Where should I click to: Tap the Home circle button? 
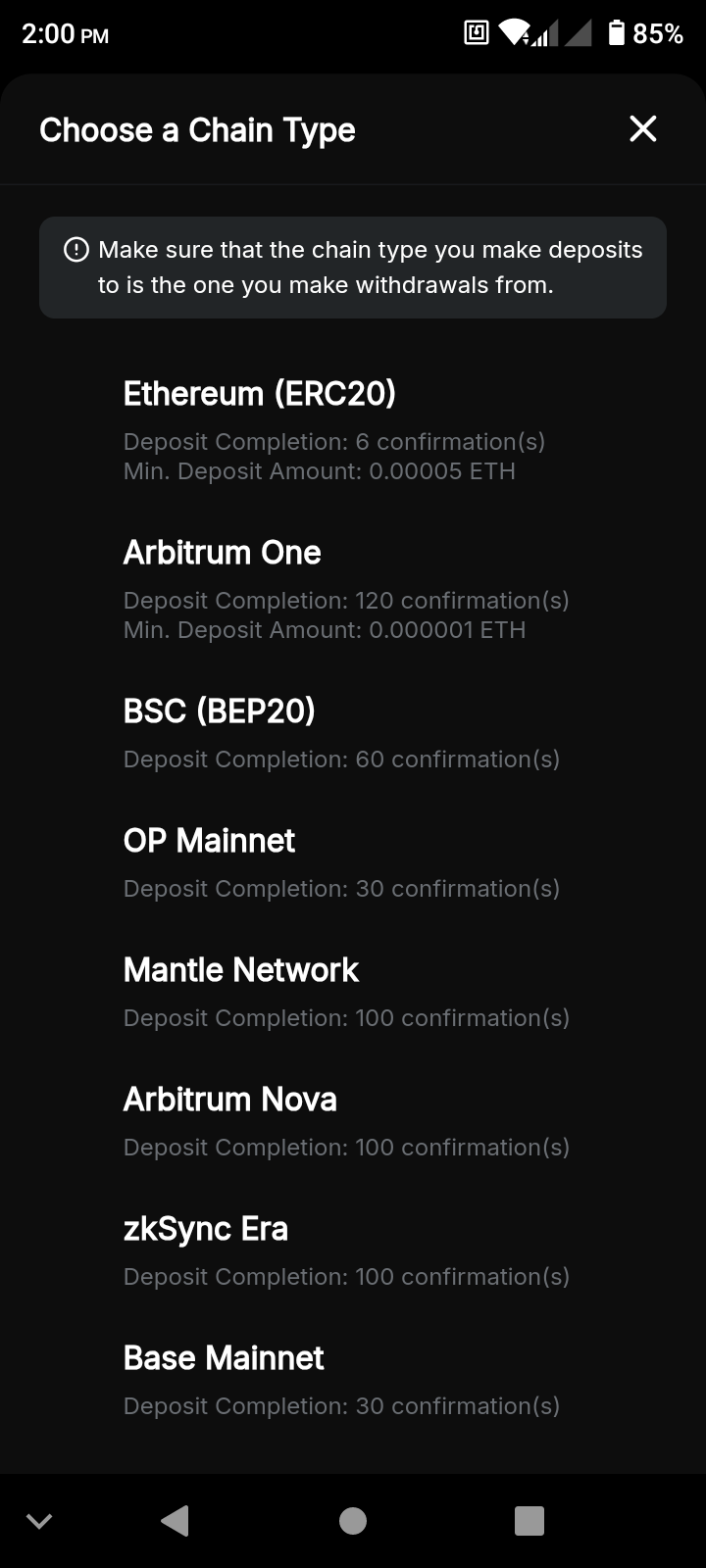click(353, 1521)
